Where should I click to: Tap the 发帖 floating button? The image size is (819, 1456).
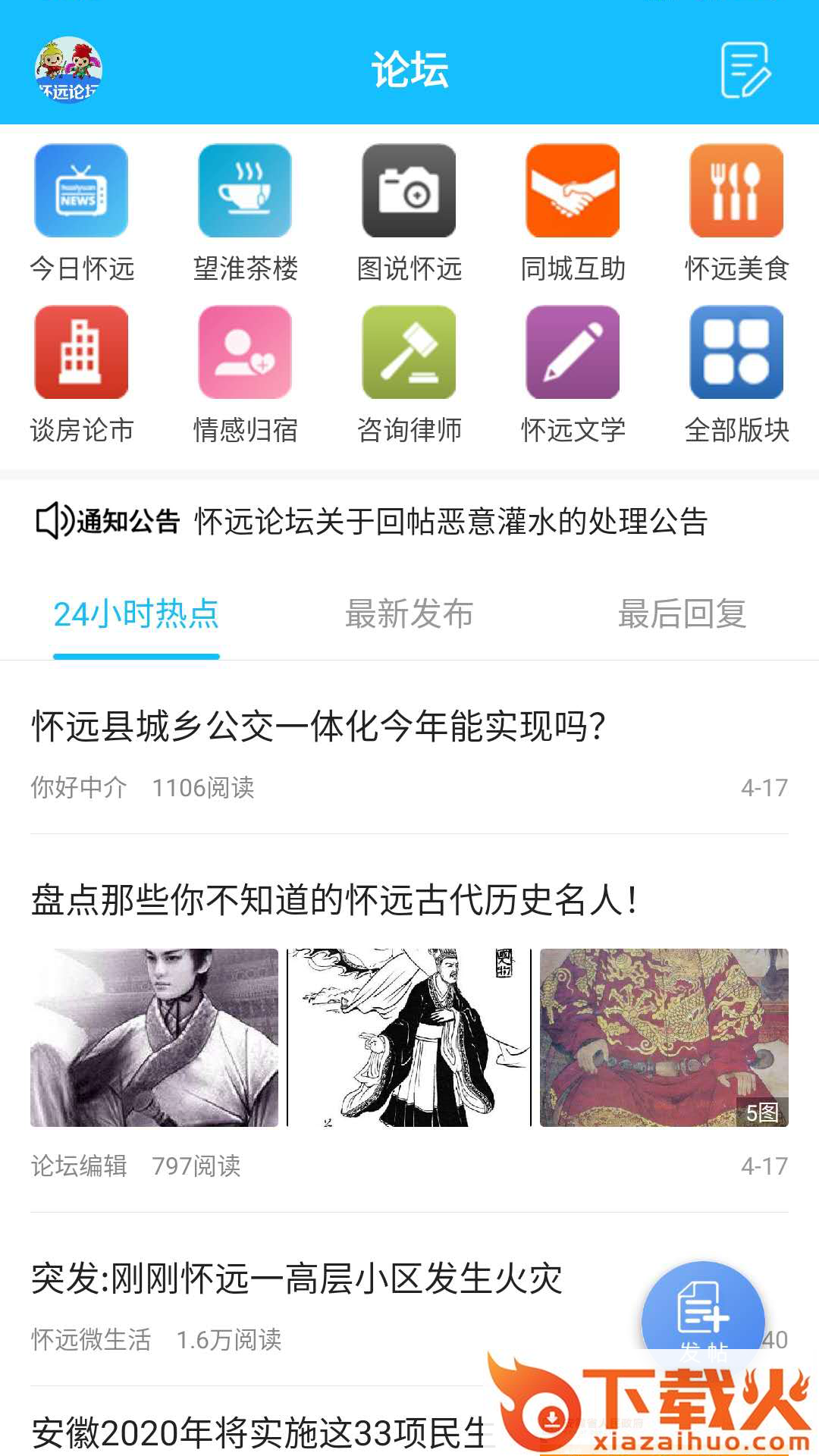click(703, 1318)
